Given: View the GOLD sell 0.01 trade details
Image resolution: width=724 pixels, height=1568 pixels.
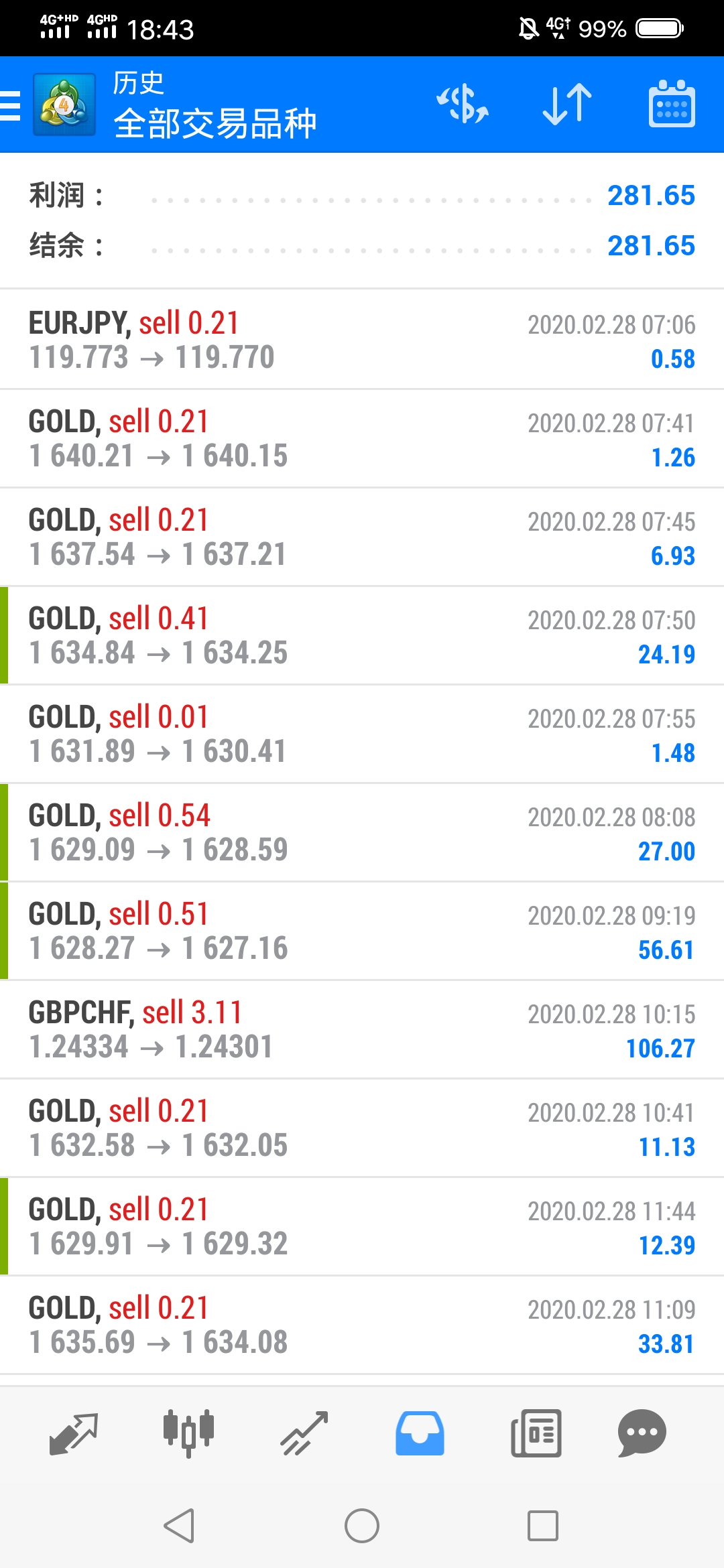Looking at the screenshot, I should pyautogui.click(x=362, y=734).
